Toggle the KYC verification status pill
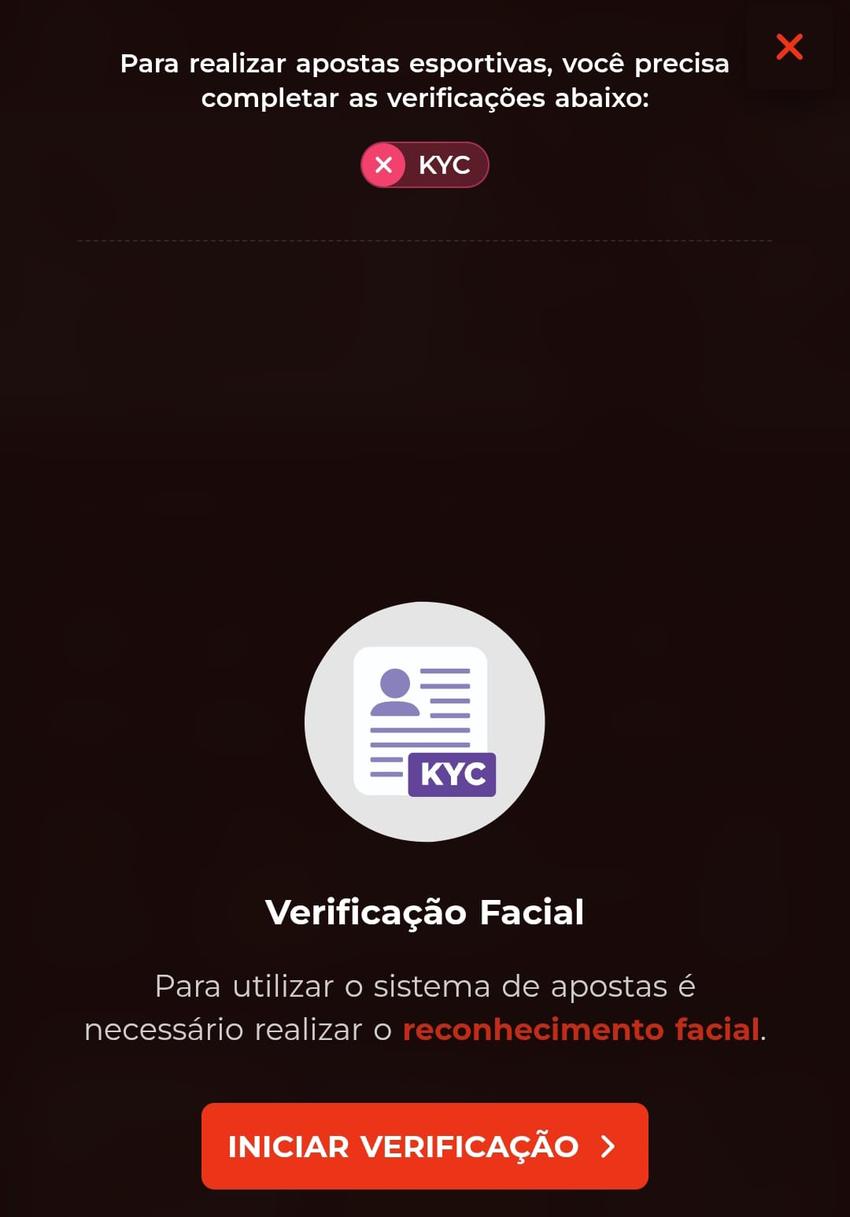Image resolution: width=850 pixels, height=1217 pixels. pos(424,165)
